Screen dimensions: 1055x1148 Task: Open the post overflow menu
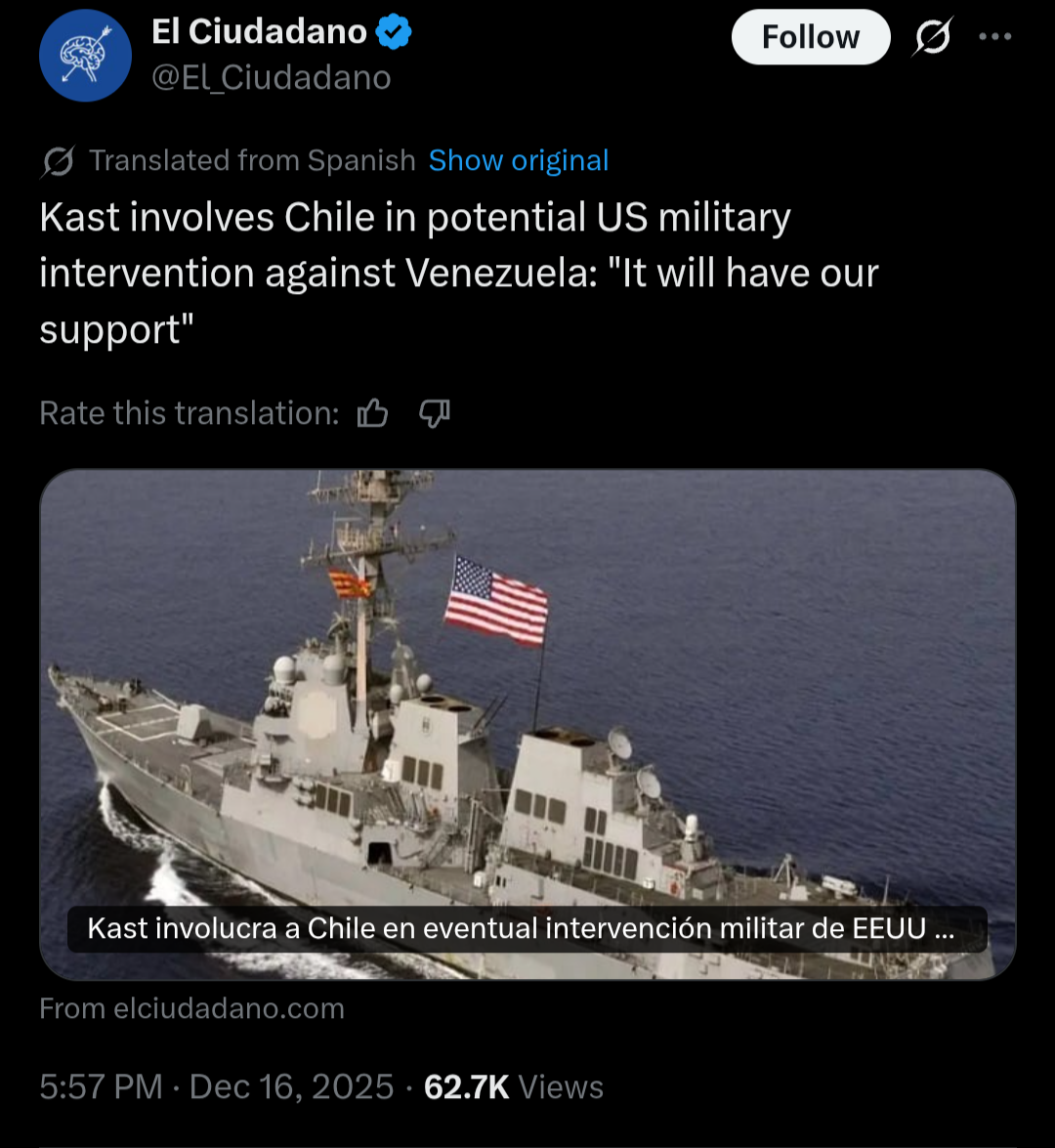point(995,37)
